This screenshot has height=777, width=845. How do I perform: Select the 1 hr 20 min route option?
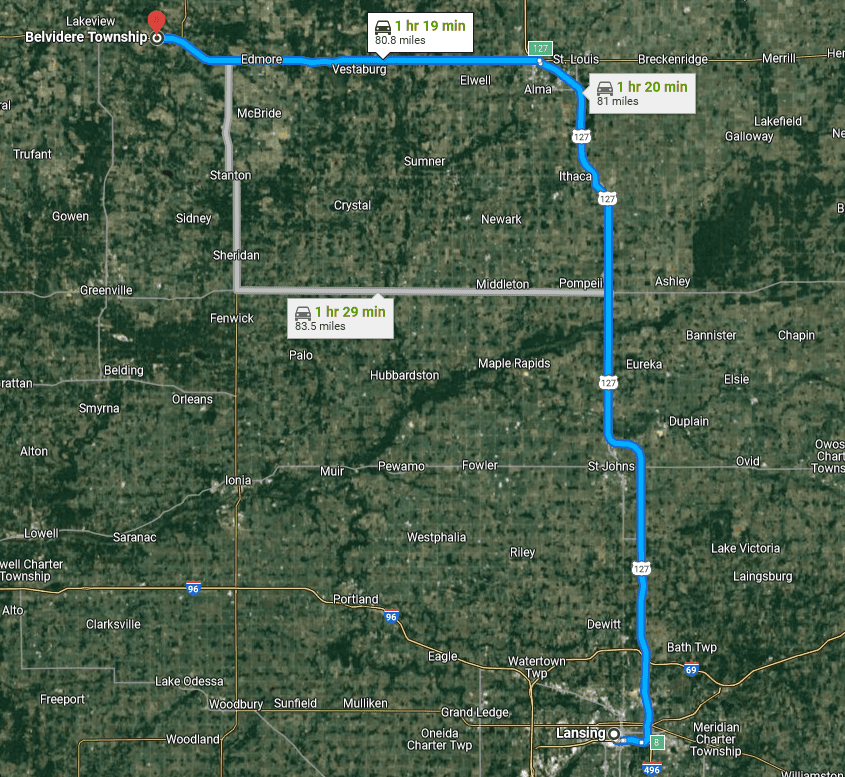pos(641,93)
